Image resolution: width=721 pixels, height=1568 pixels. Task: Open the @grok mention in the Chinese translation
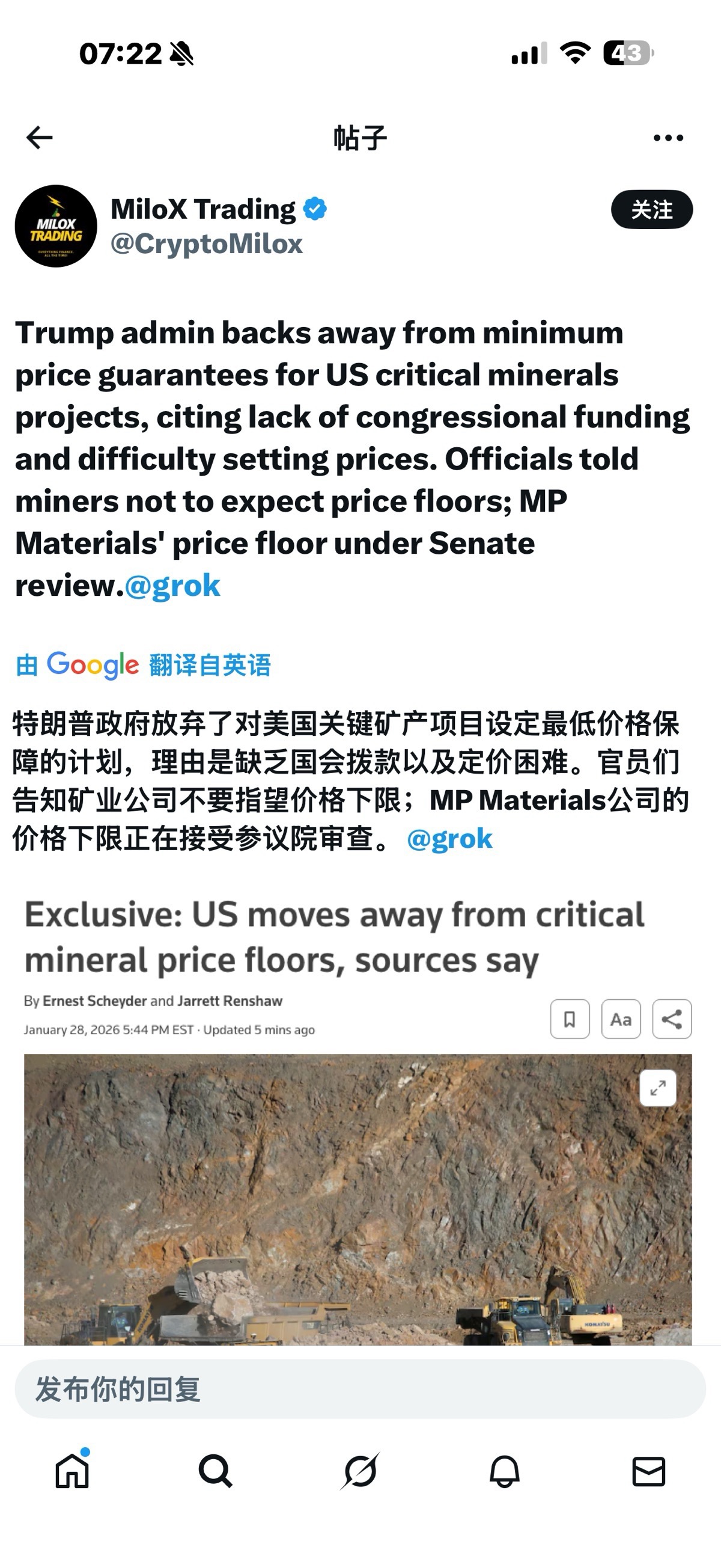449,839
